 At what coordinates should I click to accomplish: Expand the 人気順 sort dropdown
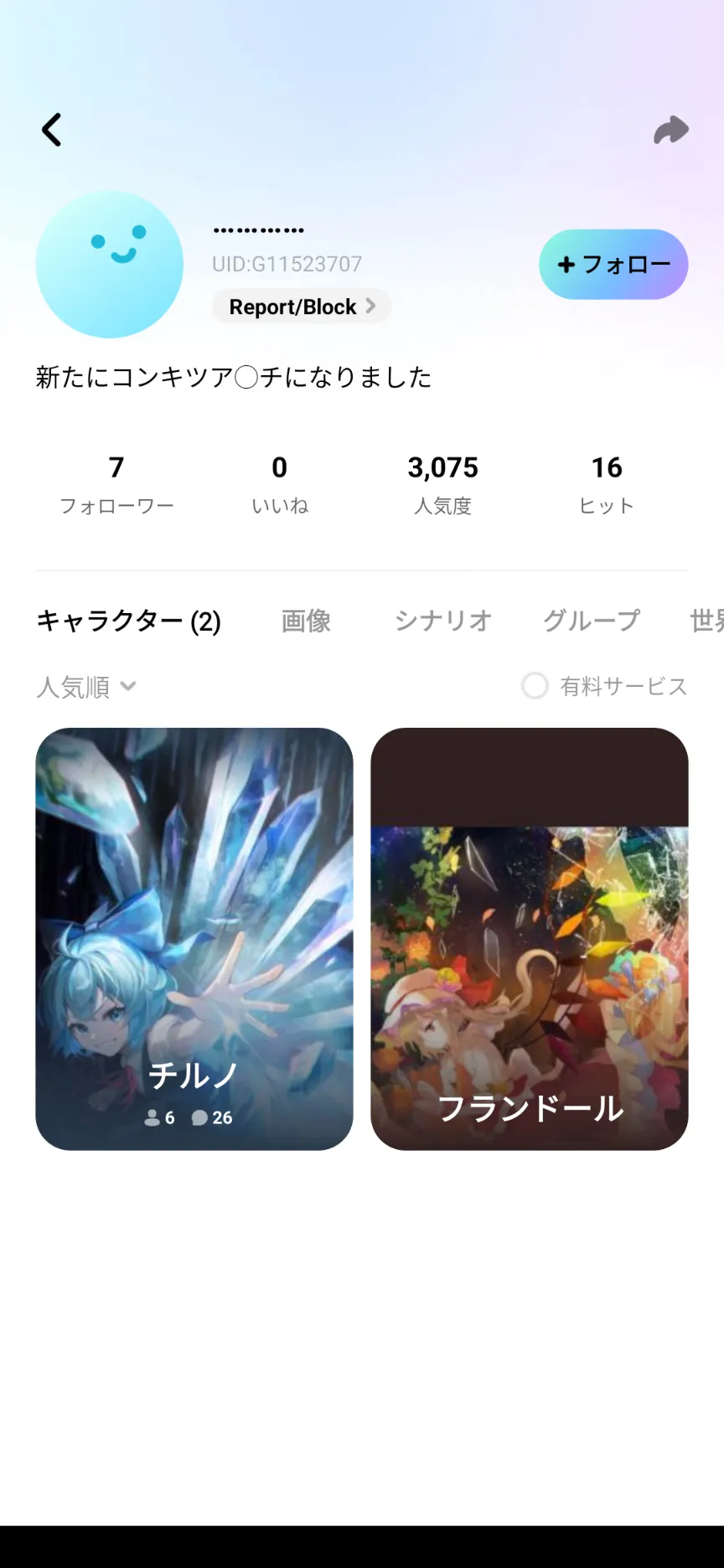pyautogui.click(x=86, y=687)
